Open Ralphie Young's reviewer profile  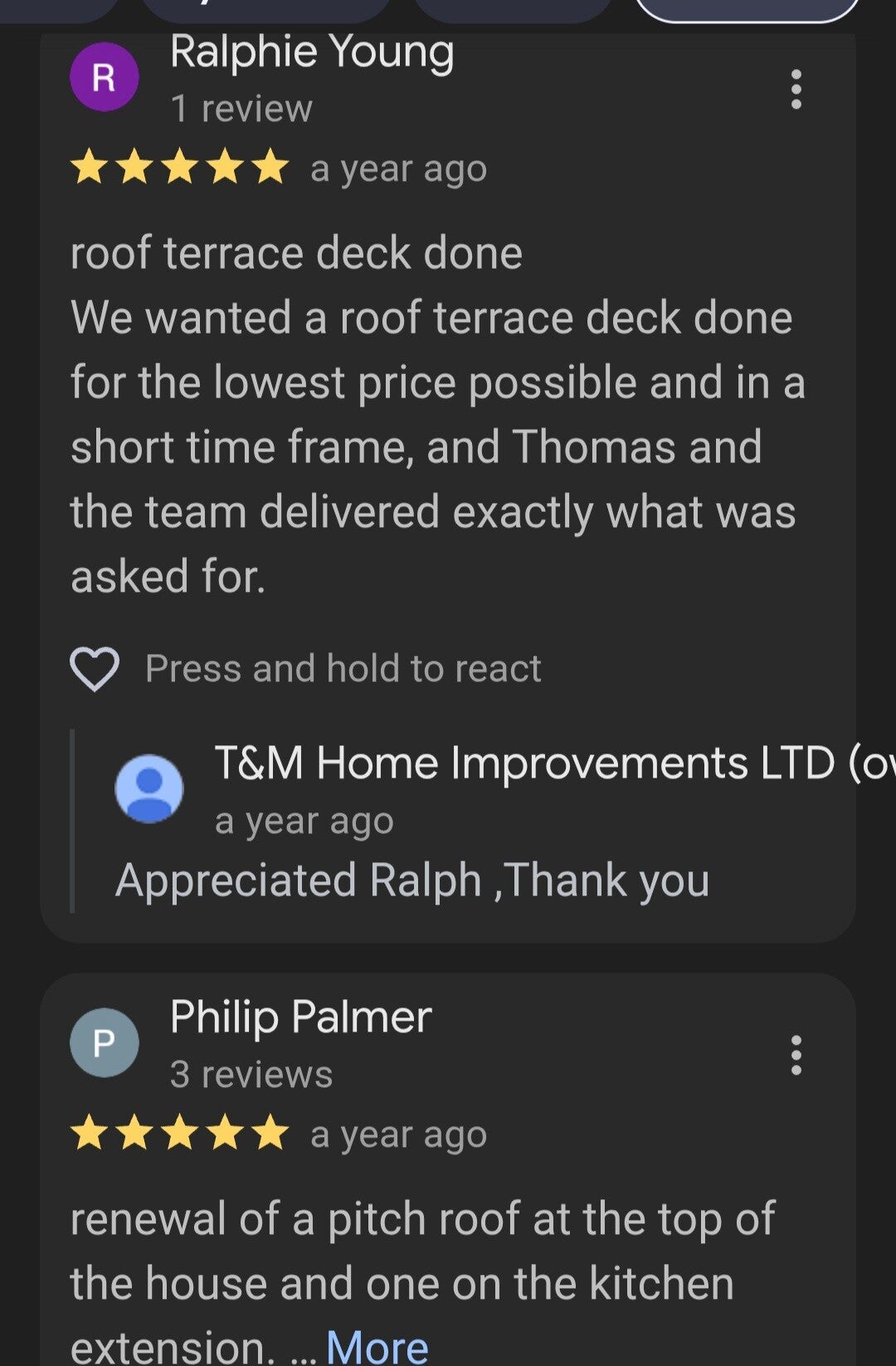click(x=104, y=77)
